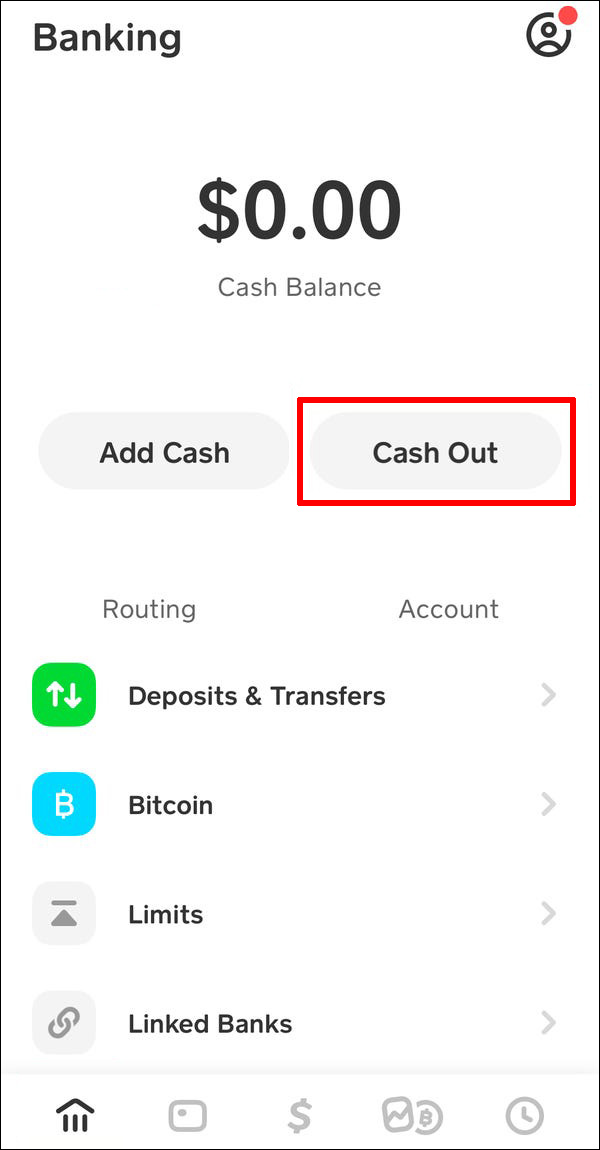Open the profile account icon
Screen dimensions: 600x1150
click(x=549, y=33)
